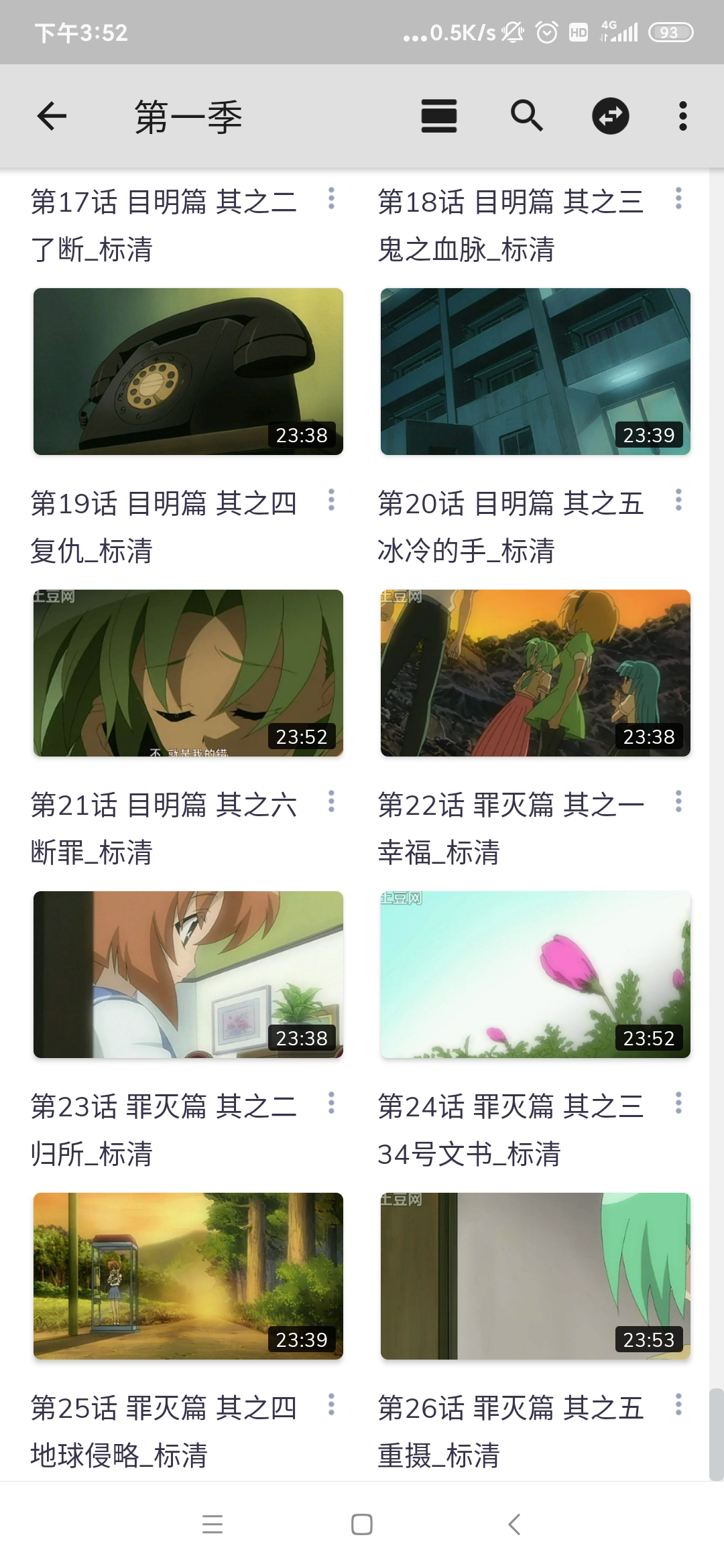Play 第17话 目明篇 其之二 了断
The height and width of the screenshot is (1568, 724).
tap(188, 371)
